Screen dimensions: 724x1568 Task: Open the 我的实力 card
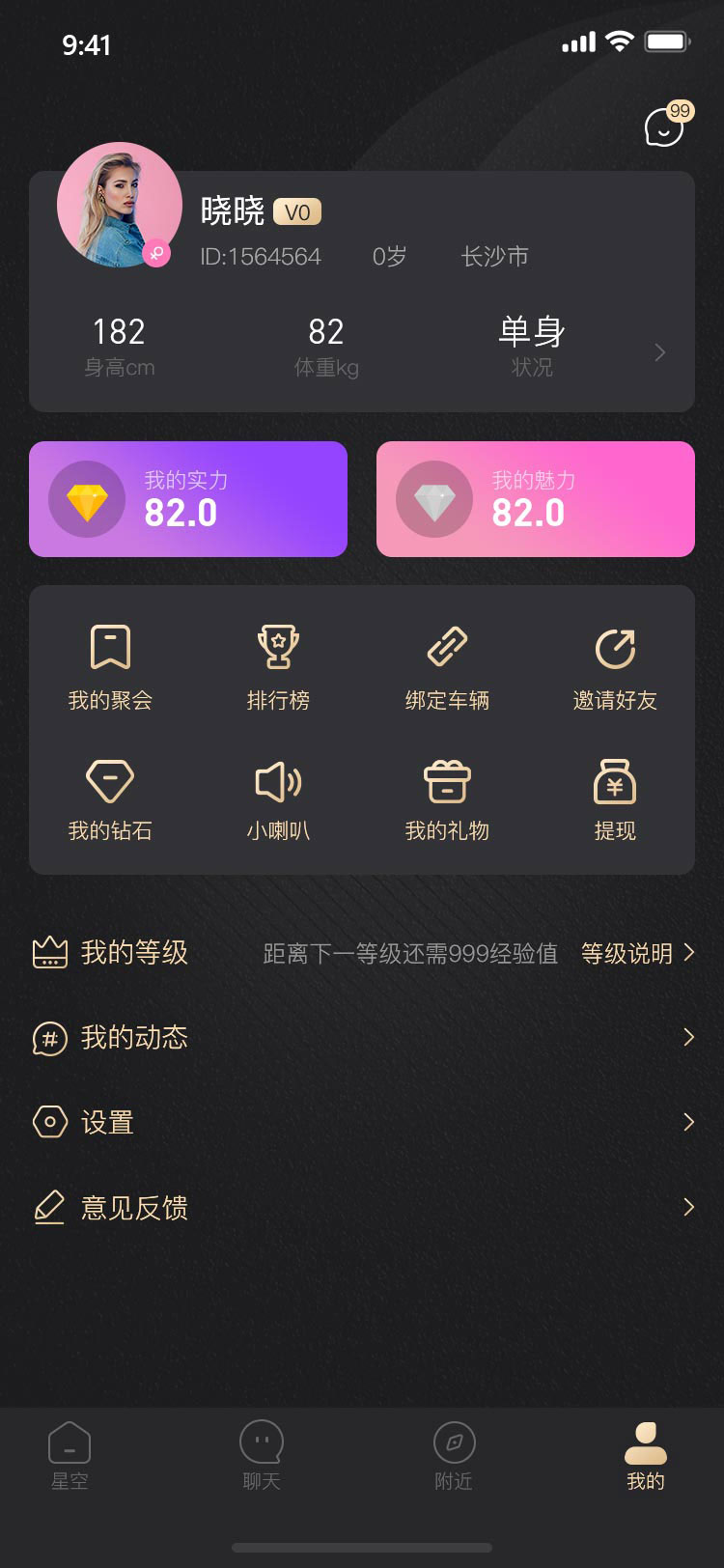click(188, 499)
